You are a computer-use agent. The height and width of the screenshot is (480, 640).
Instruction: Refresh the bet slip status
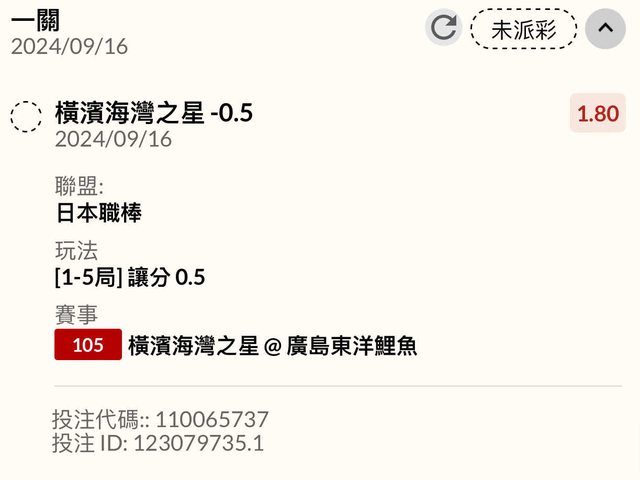(443, 28)
